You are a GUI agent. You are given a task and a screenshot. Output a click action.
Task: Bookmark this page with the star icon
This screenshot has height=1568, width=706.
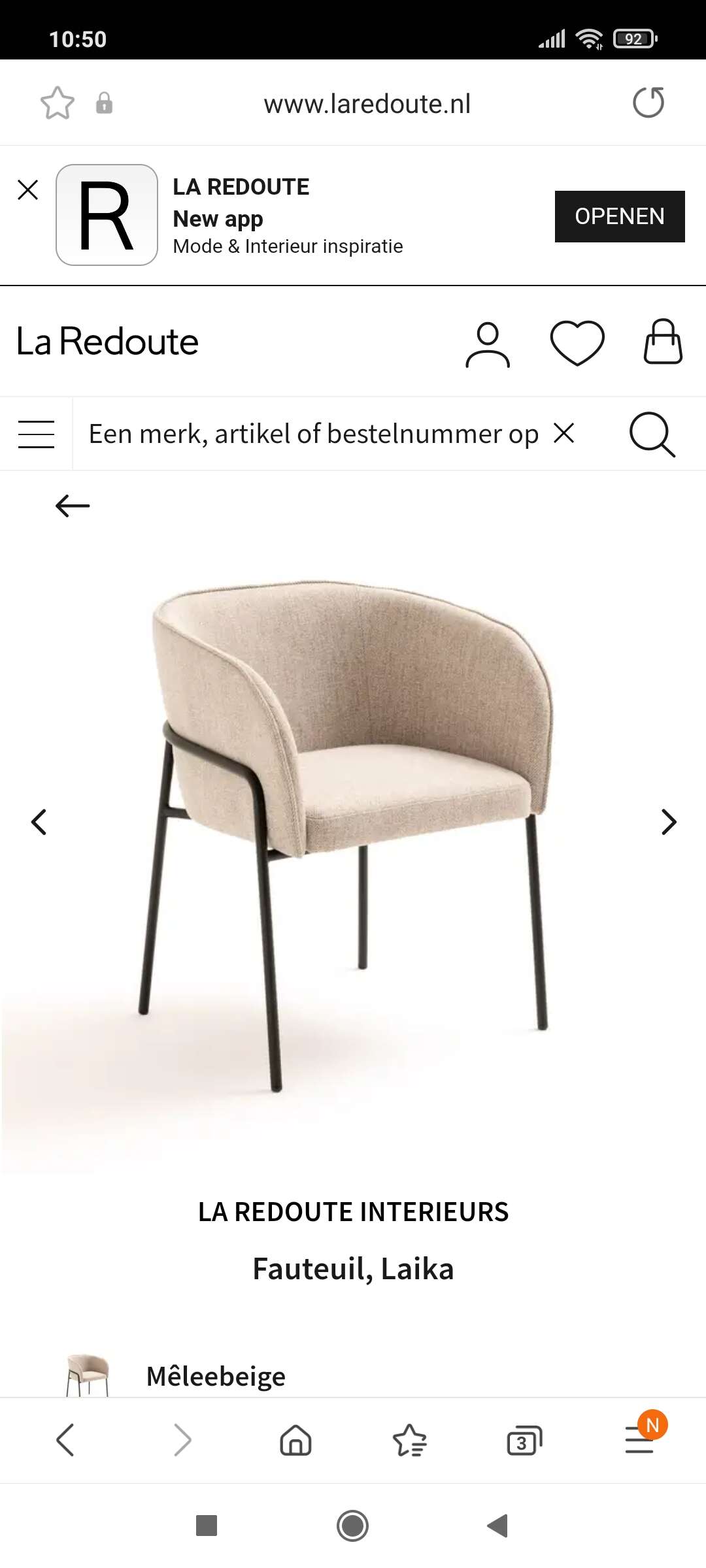(x=58, y=103)
